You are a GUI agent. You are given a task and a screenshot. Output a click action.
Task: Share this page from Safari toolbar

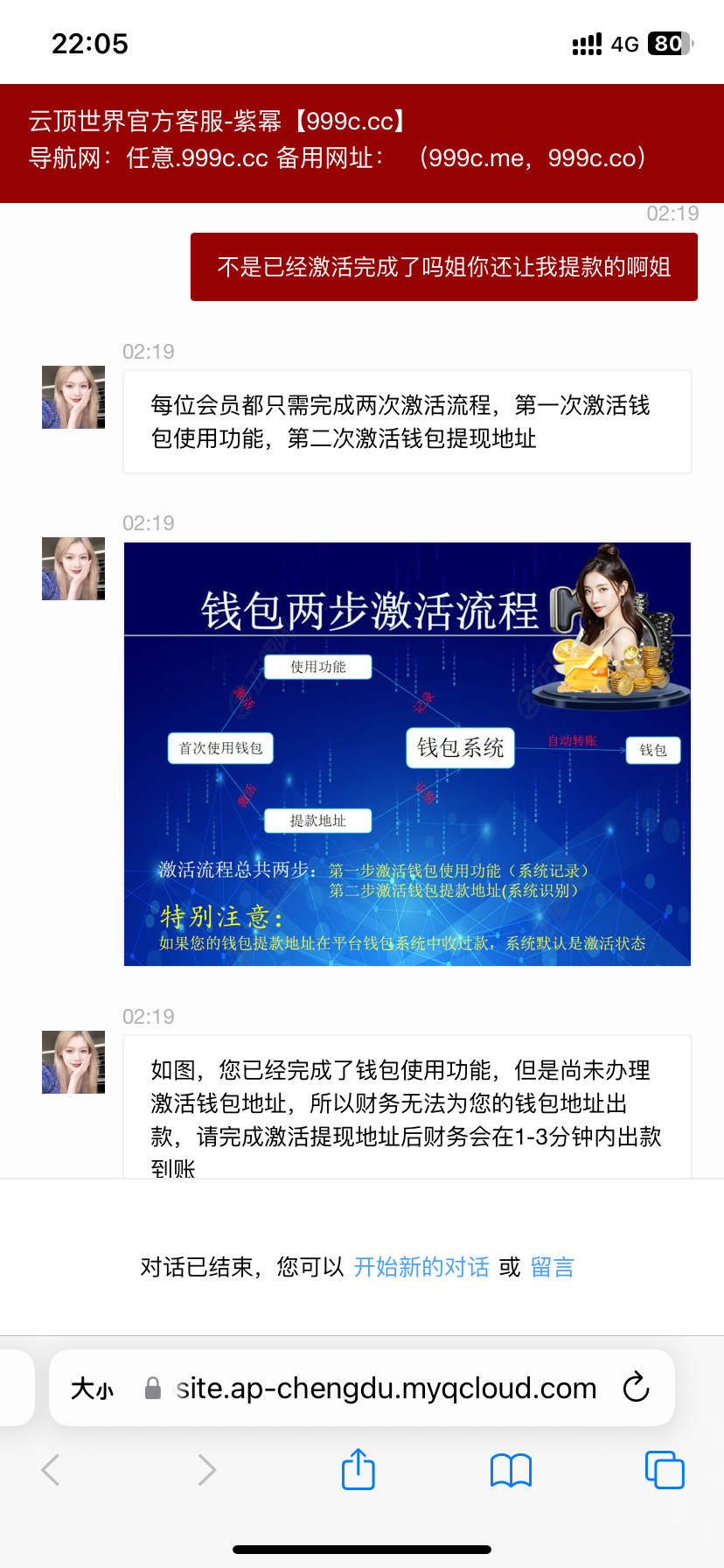pyautogui.click(x=358, y=1469)
